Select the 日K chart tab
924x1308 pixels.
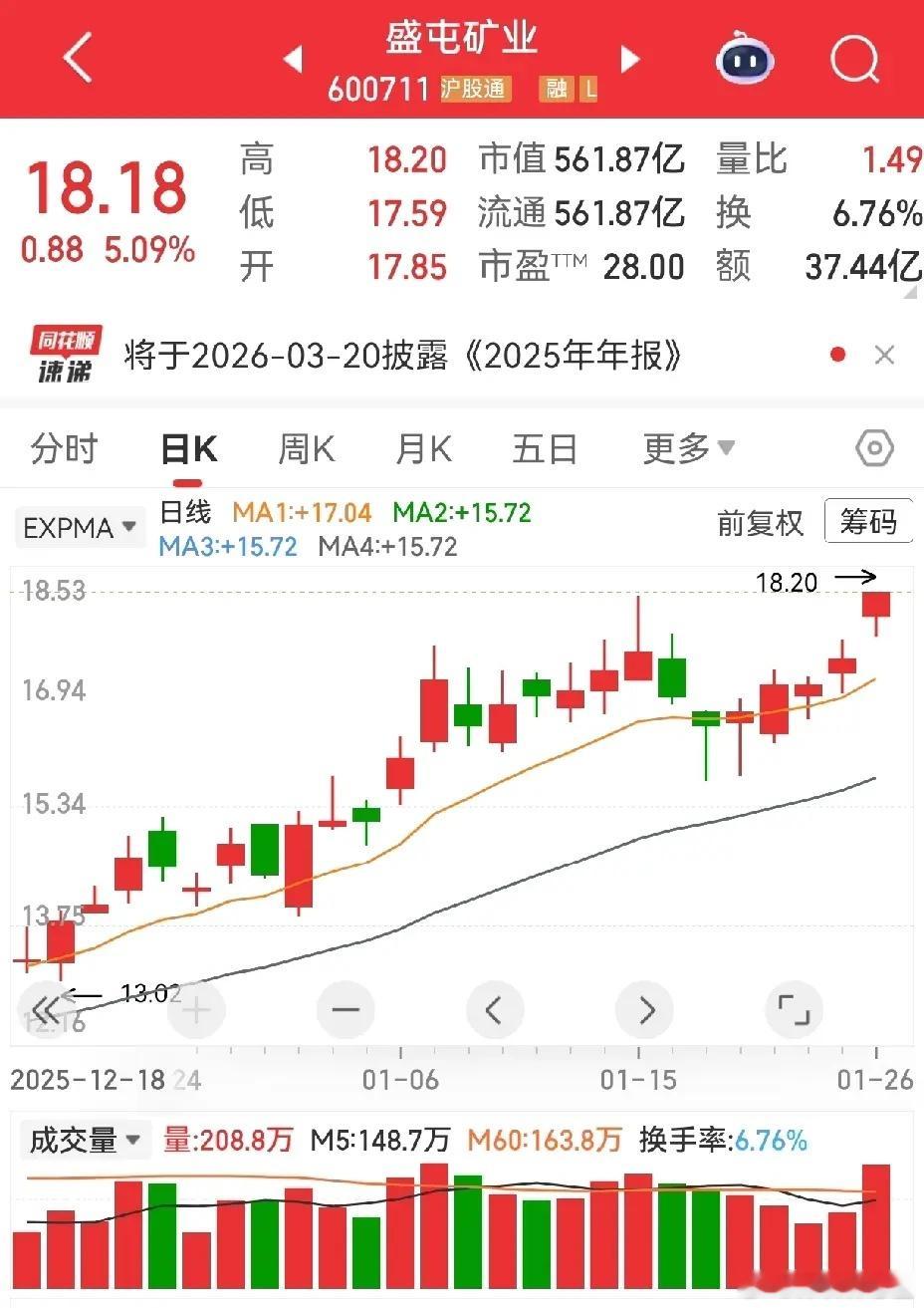pyautogui.click(x=188, y=449)
